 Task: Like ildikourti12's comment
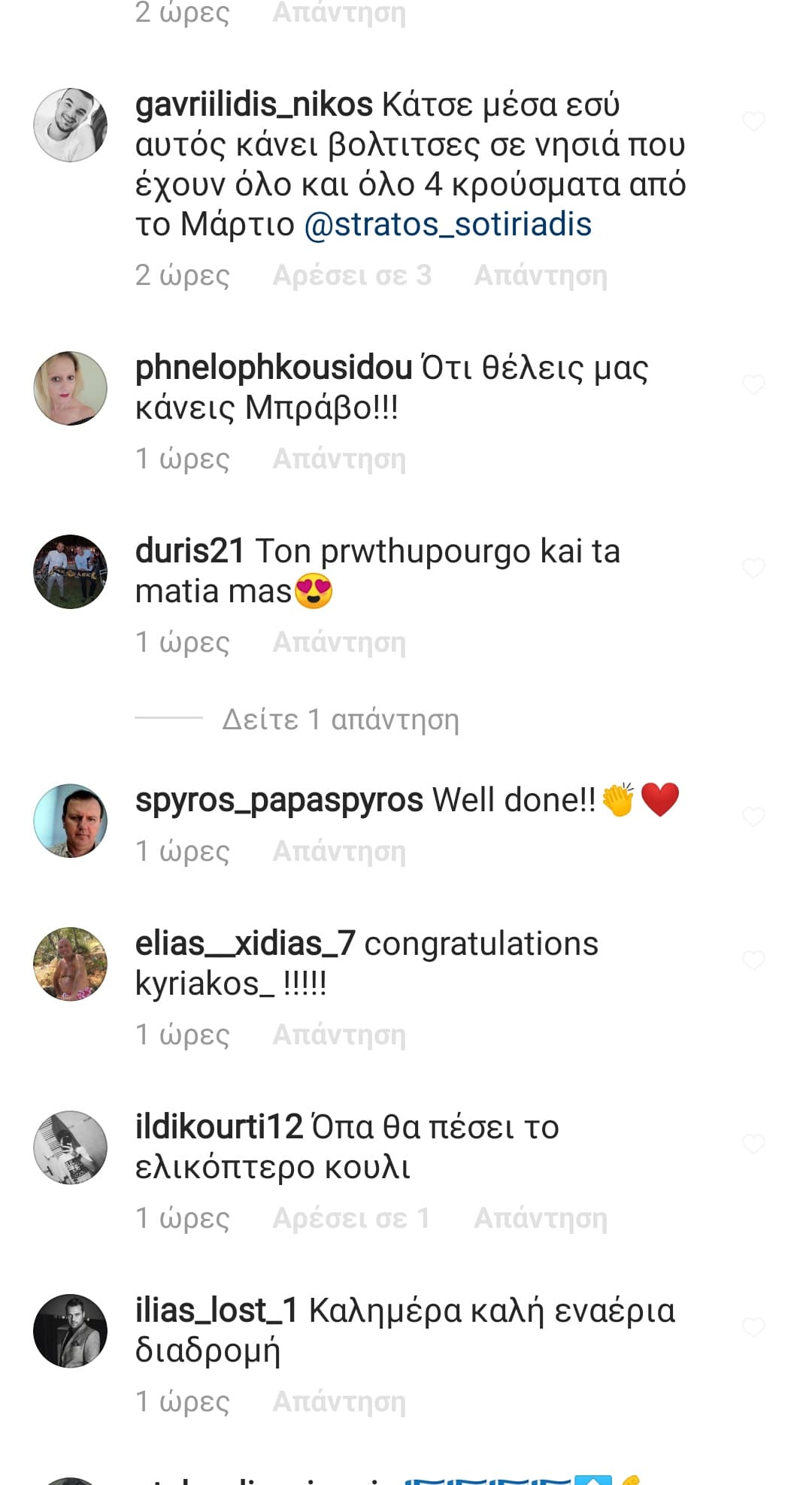(753, 1144)
